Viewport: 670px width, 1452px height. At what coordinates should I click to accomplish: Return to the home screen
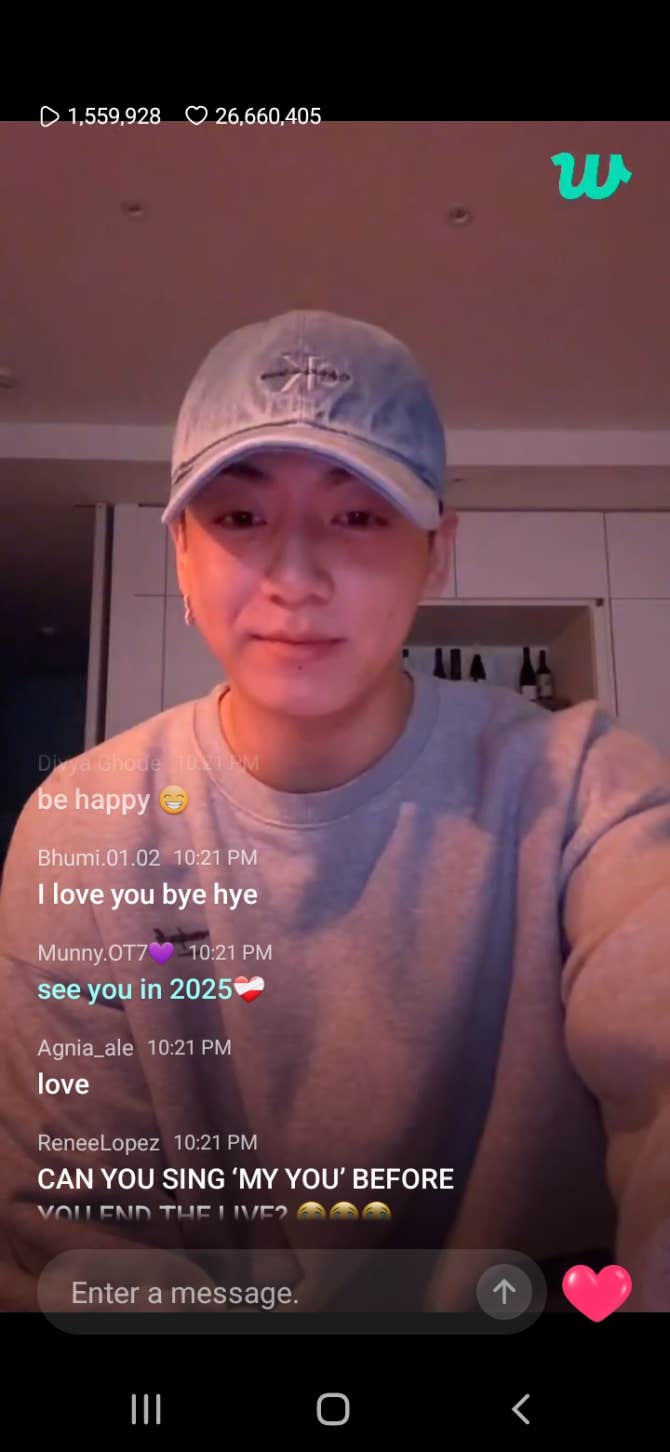pyautogui.click(x=333, y=1409)
